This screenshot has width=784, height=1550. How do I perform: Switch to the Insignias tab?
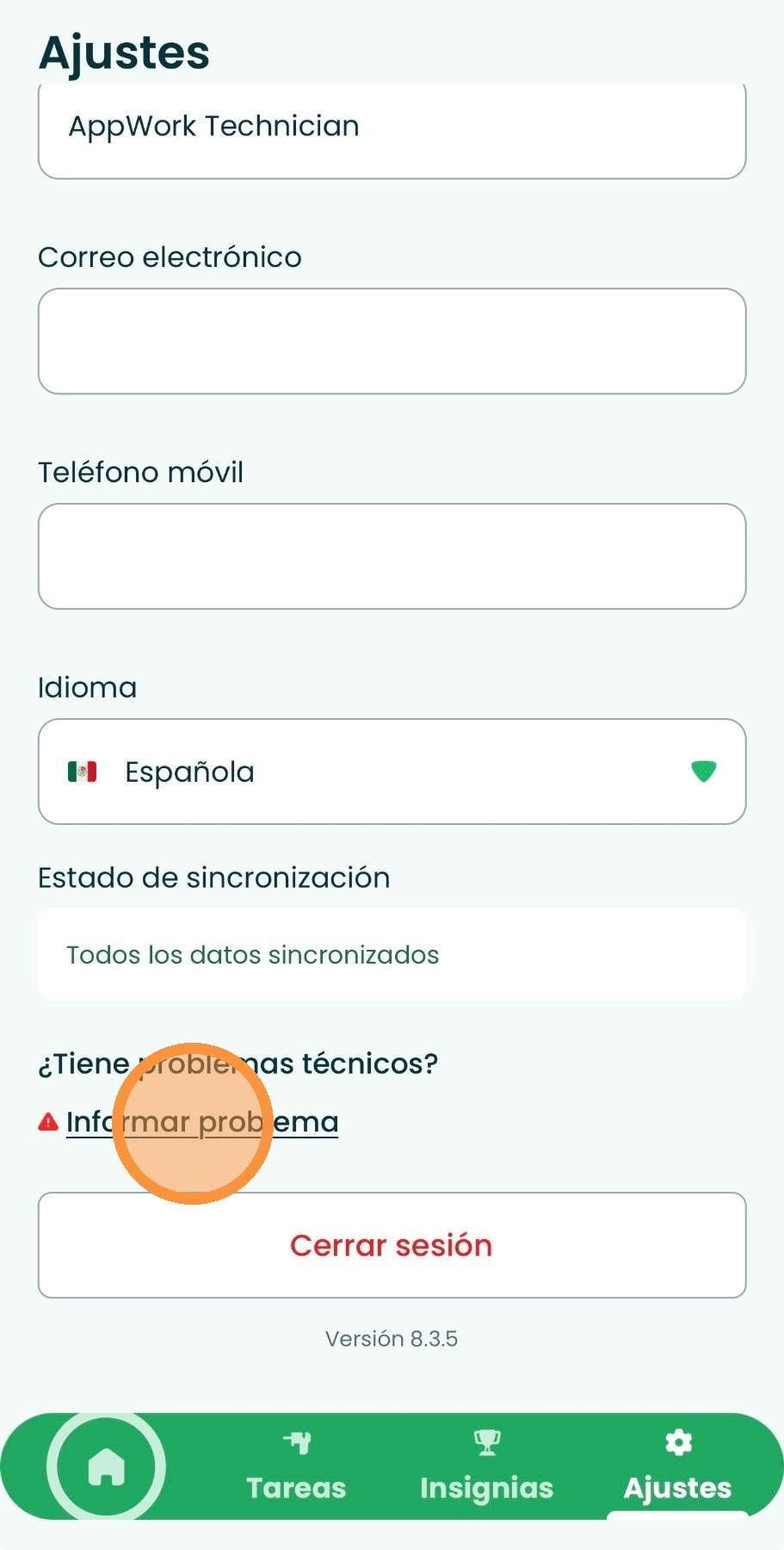pyautogui.click(x=486, y=1466)
